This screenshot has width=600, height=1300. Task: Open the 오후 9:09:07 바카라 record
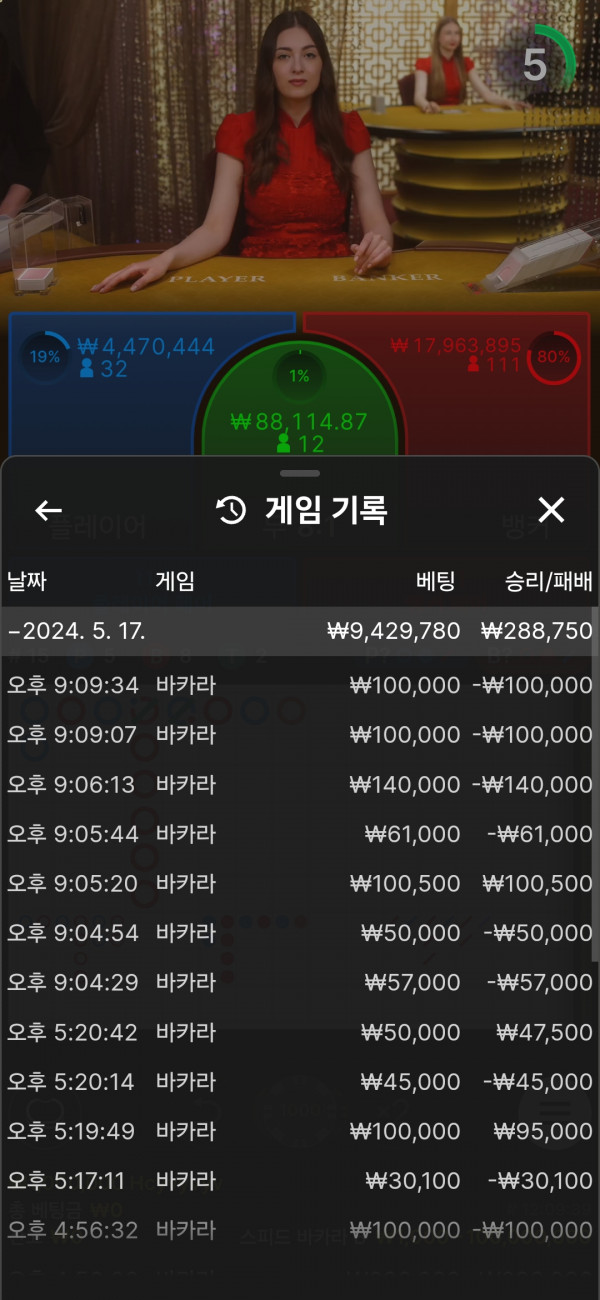[x=298, y=735]
